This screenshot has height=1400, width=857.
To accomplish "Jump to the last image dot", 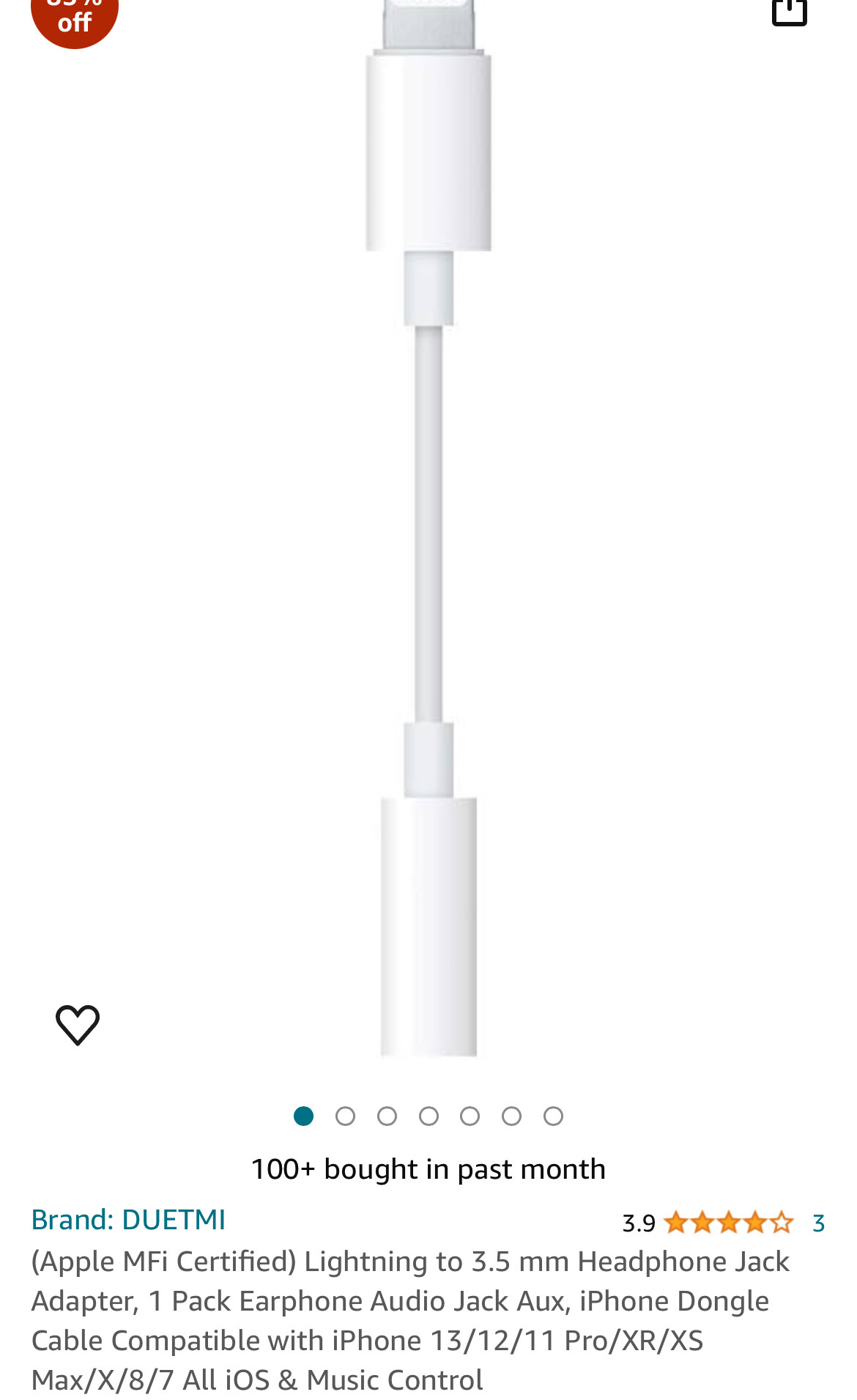I will [553, 1116].
